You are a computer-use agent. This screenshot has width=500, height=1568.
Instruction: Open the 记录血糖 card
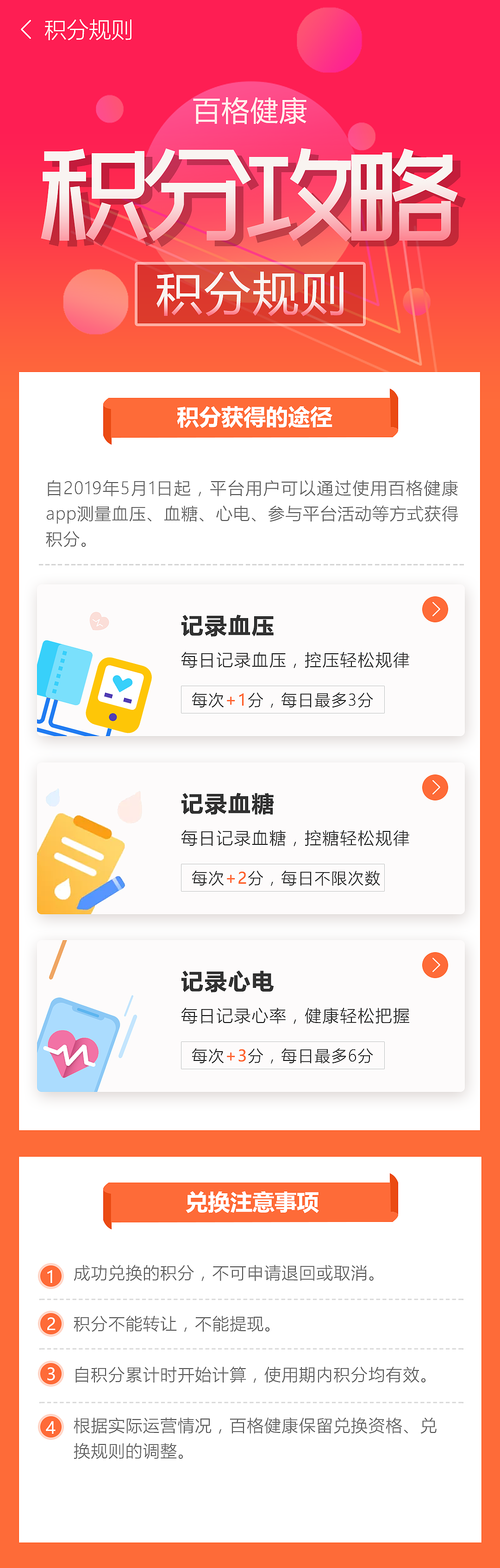[435, 787]
